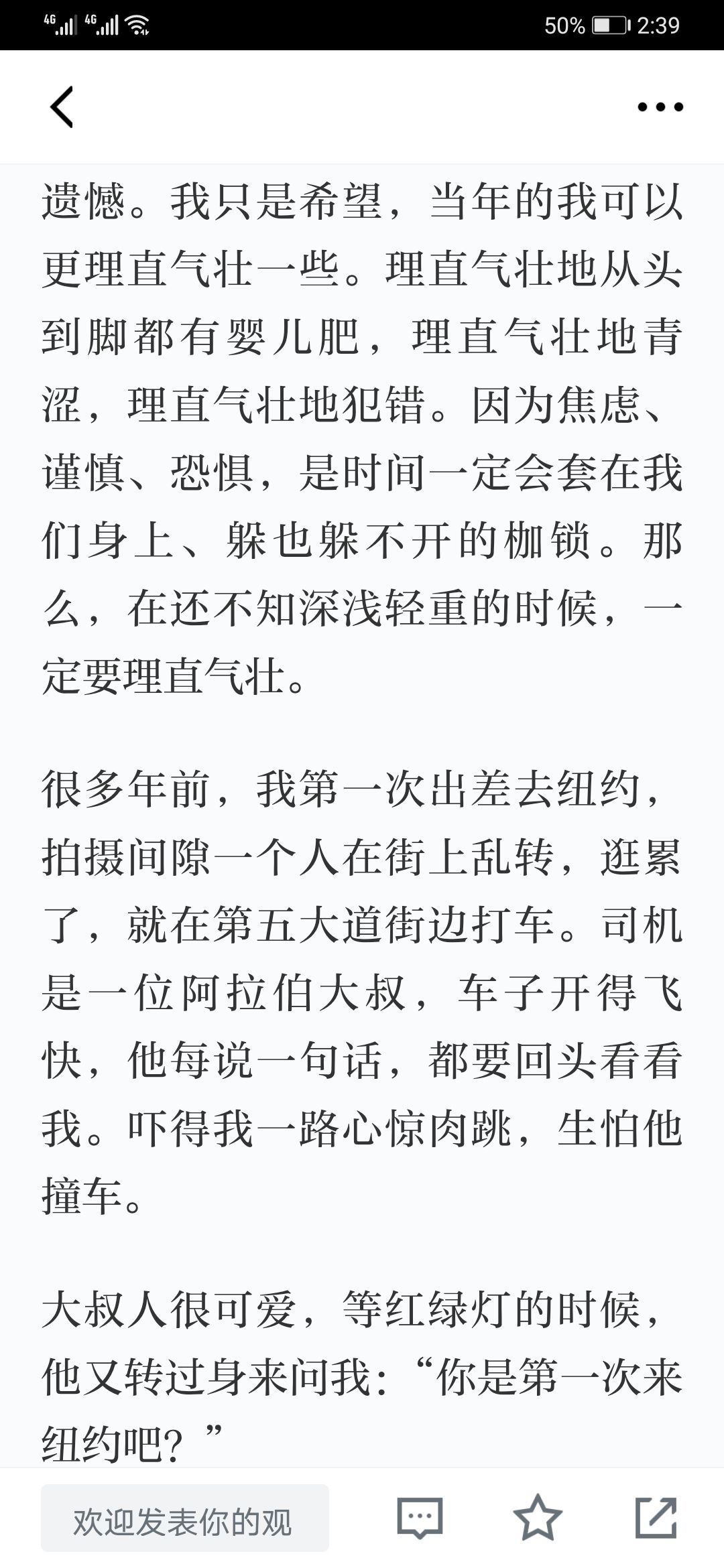The image size is (724, 1568).
Task: Favorite this article with the star
Action: pos(538,1517)
